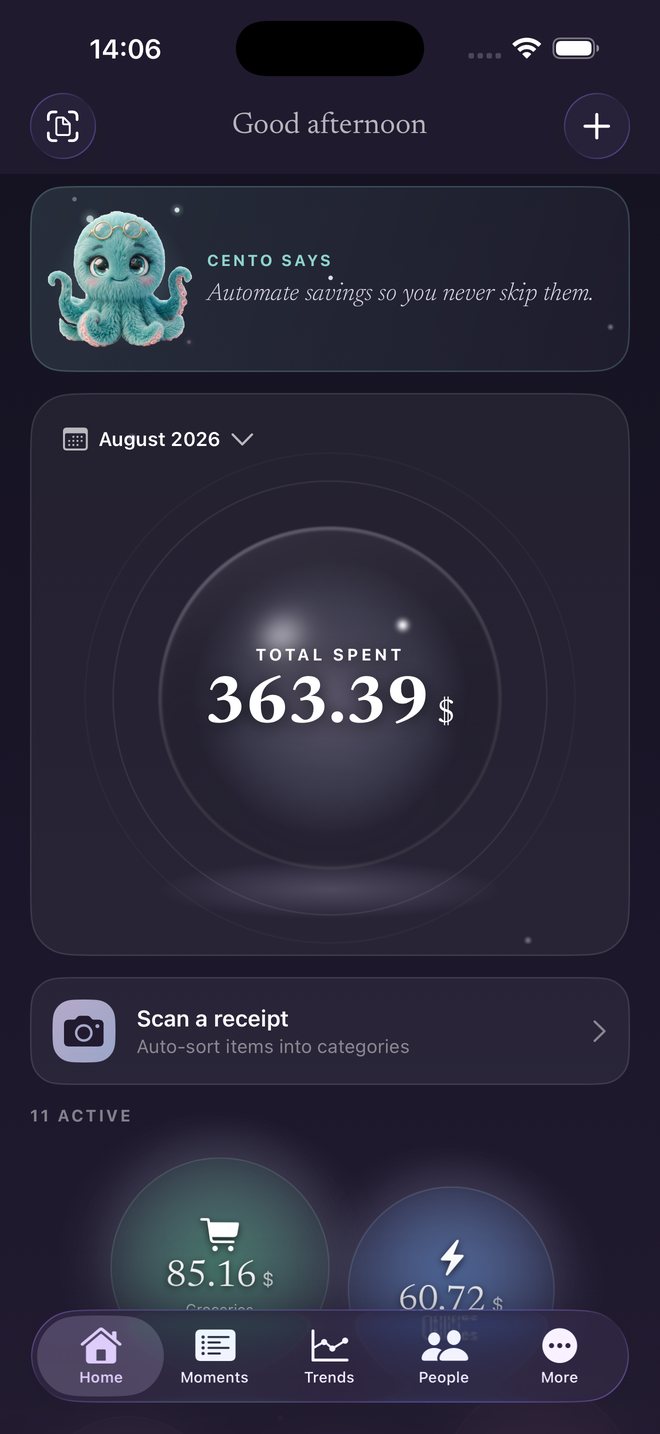Expand the August 2026 month picker
The image size is (660, 1434).
coord(158,439)
